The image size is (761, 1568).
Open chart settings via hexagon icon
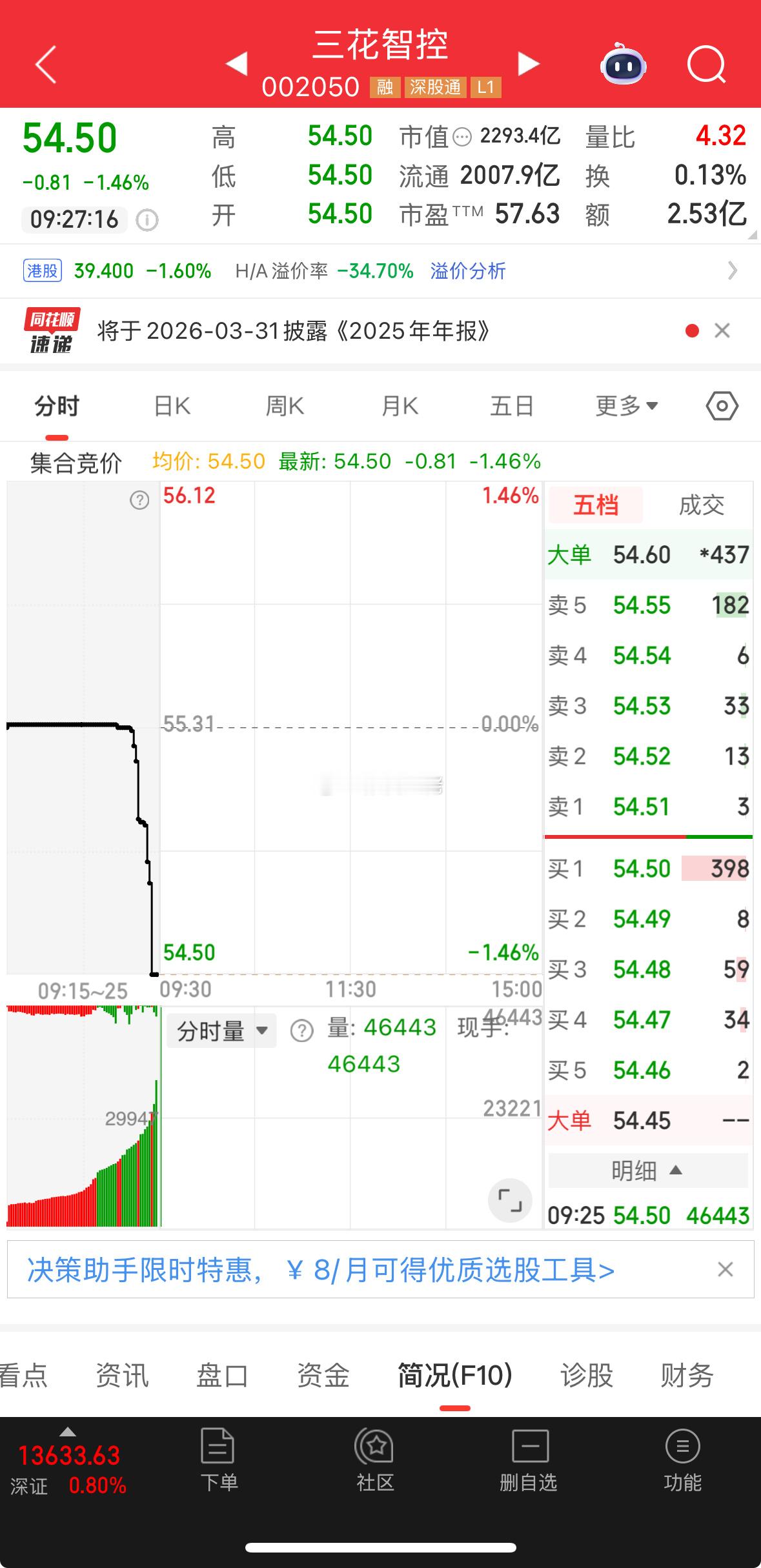point(721,406)
